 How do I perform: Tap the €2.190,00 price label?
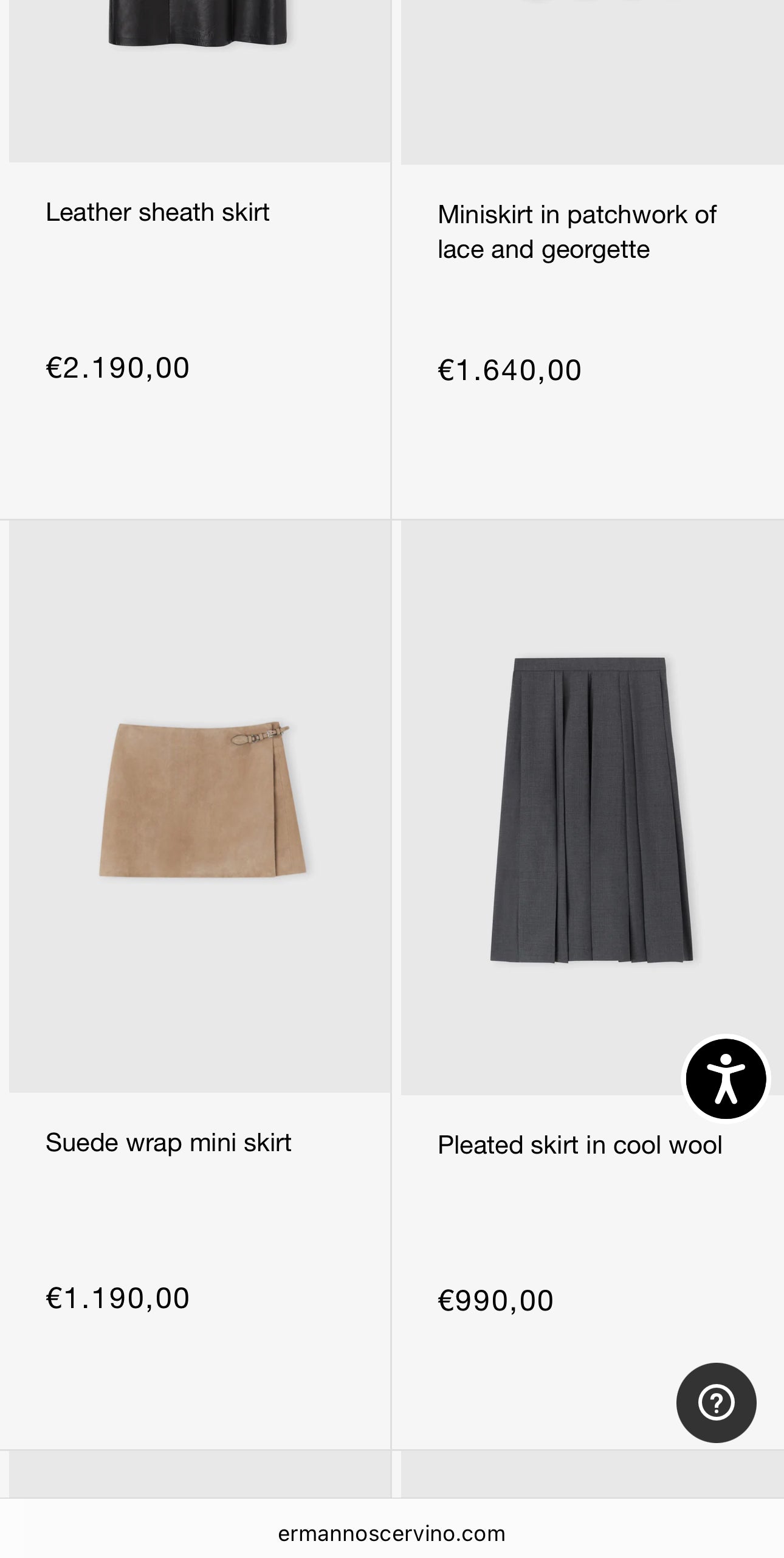click(x=117, y=368)
